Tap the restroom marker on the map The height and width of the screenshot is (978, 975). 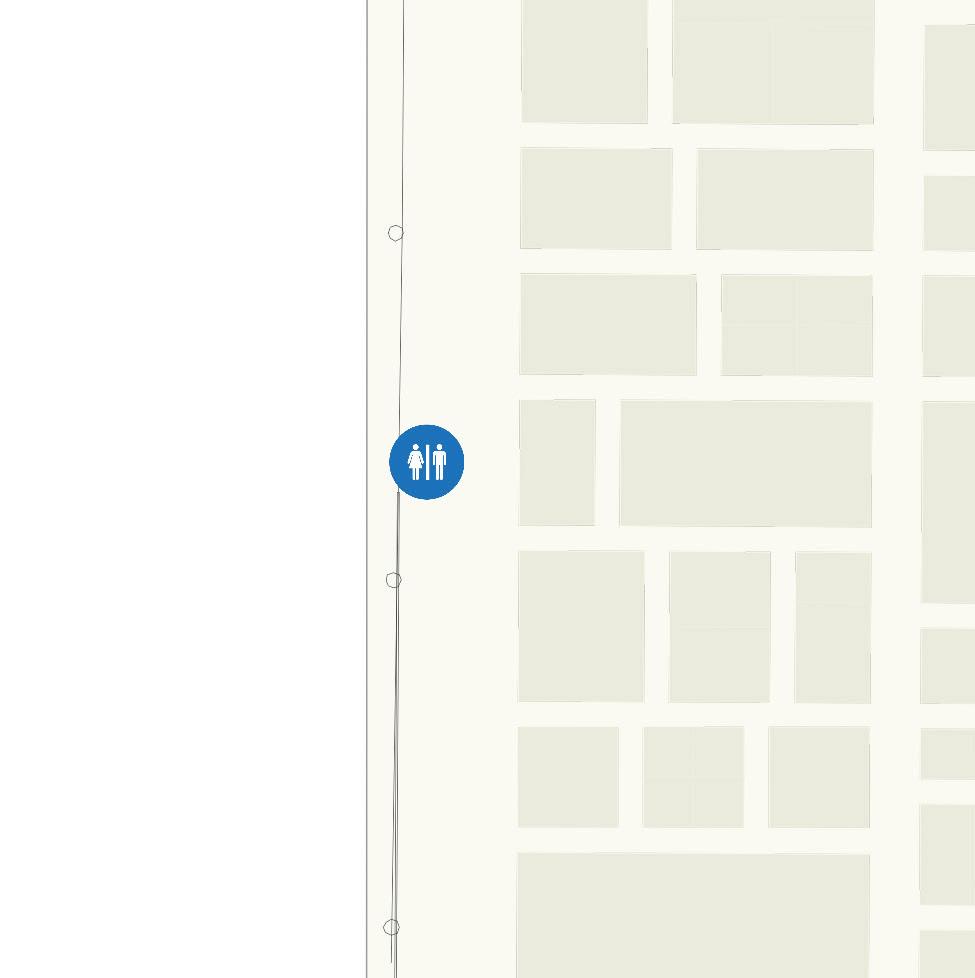427,462
